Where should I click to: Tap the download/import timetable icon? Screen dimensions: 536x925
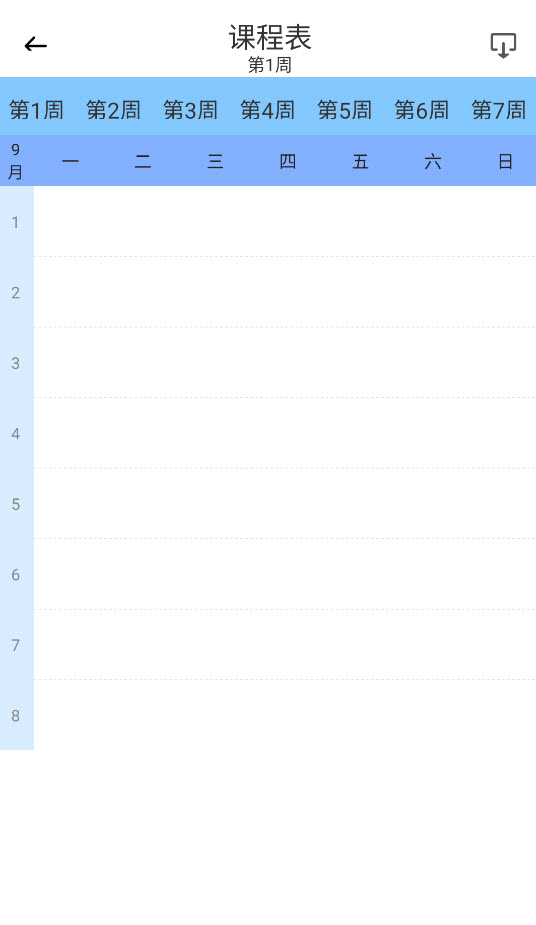503,45
